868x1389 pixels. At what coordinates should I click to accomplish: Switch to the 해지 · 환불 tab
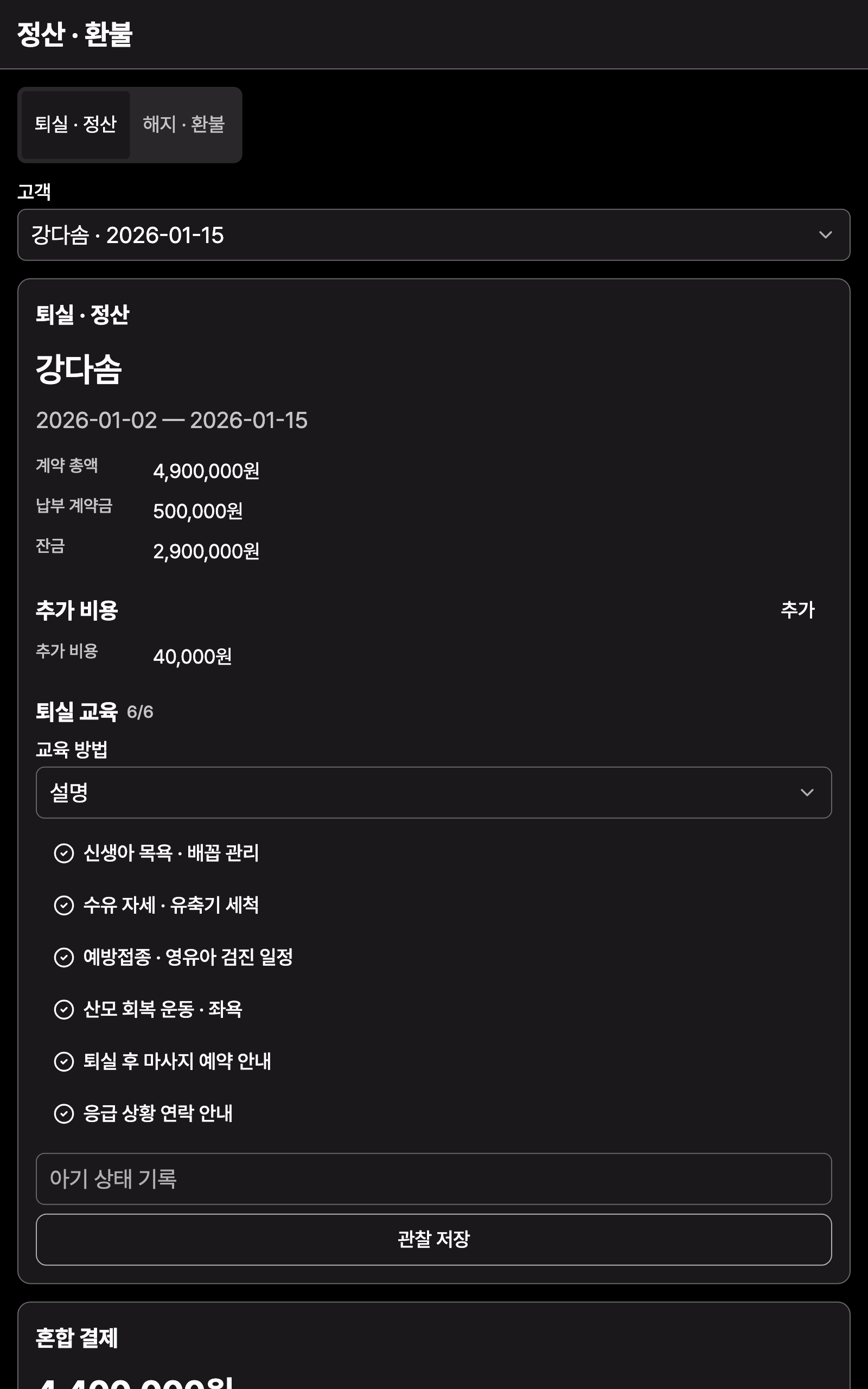point(183,125)
